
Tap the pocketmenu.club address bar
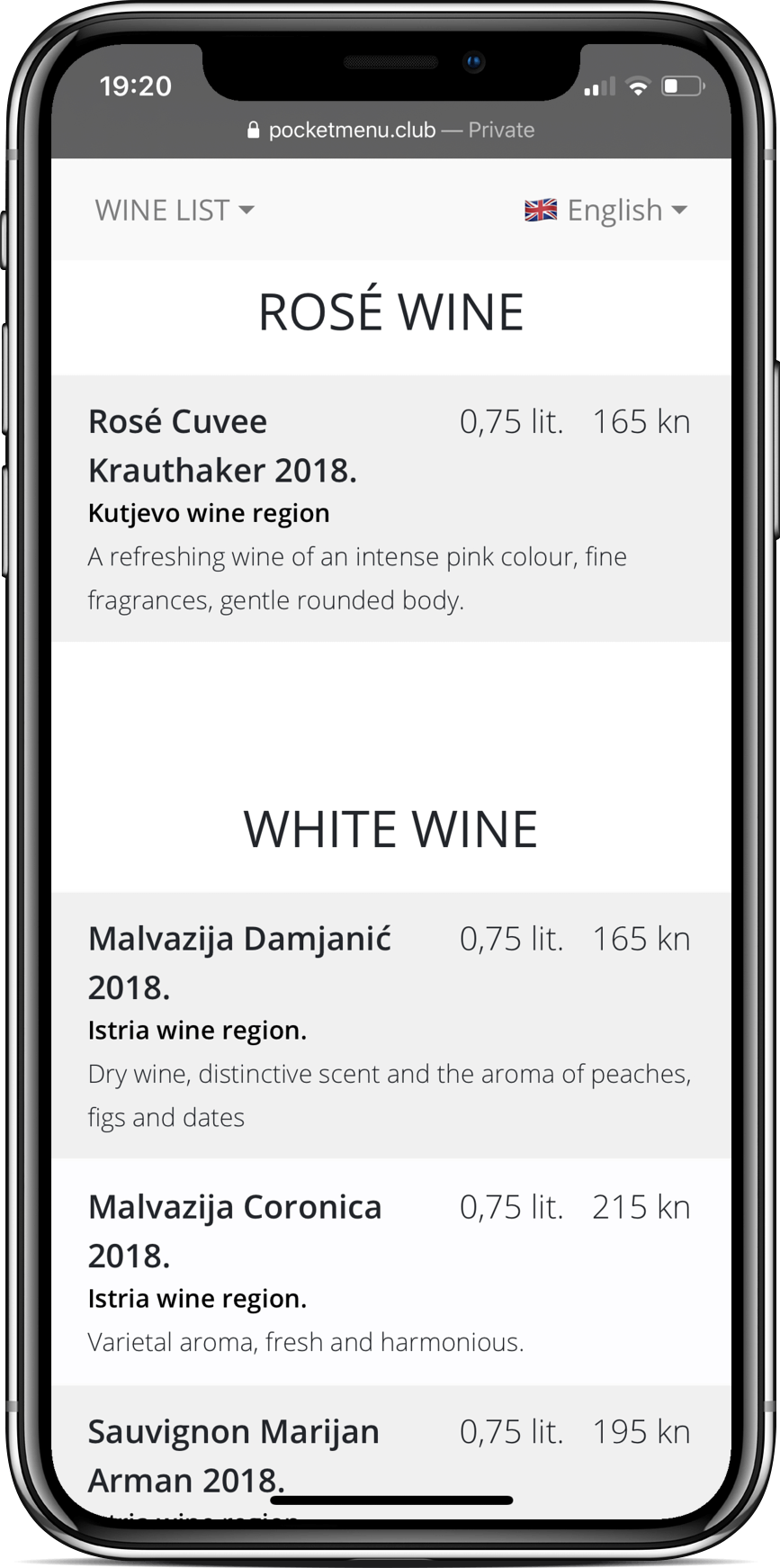point(390,131)
